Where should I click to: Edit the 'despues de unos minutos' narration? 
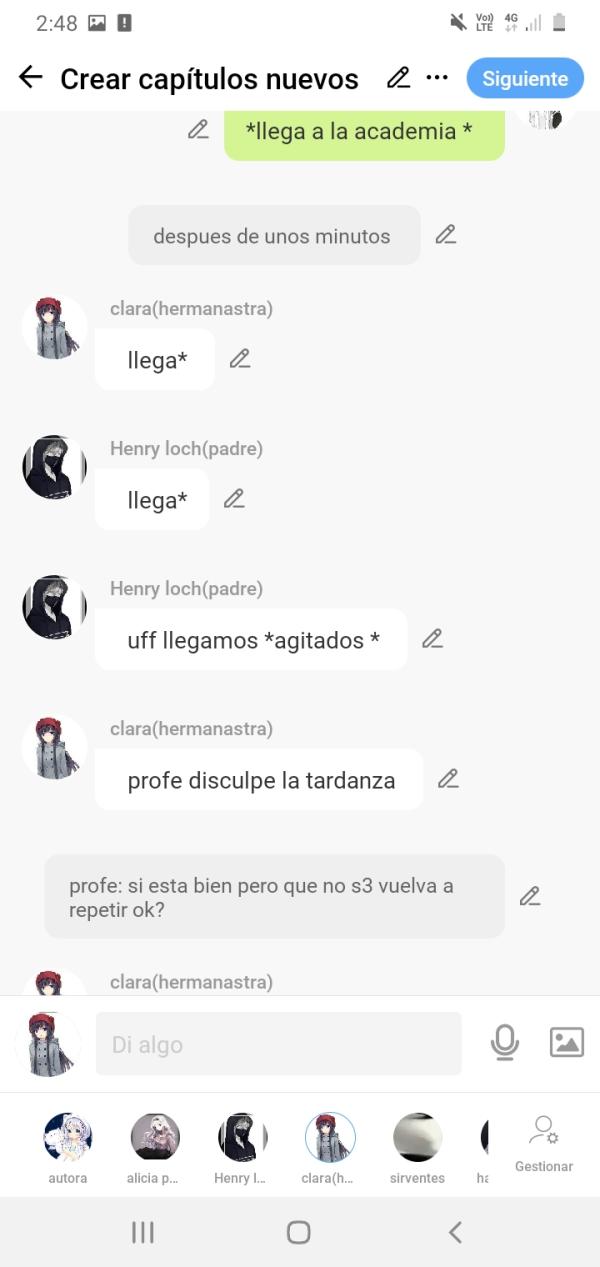coord(445,235)
